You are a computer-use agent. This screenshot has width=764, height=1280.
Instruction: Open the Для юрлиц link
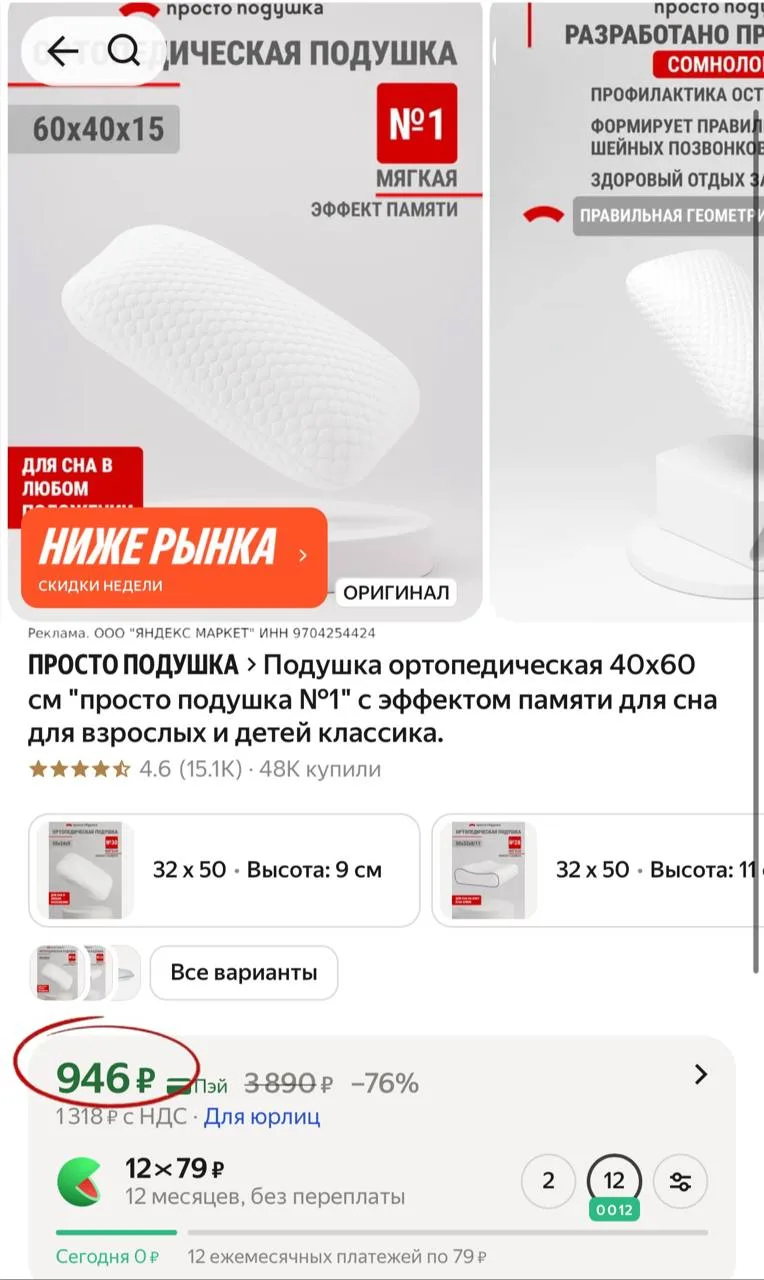[x=262, y=1117]
